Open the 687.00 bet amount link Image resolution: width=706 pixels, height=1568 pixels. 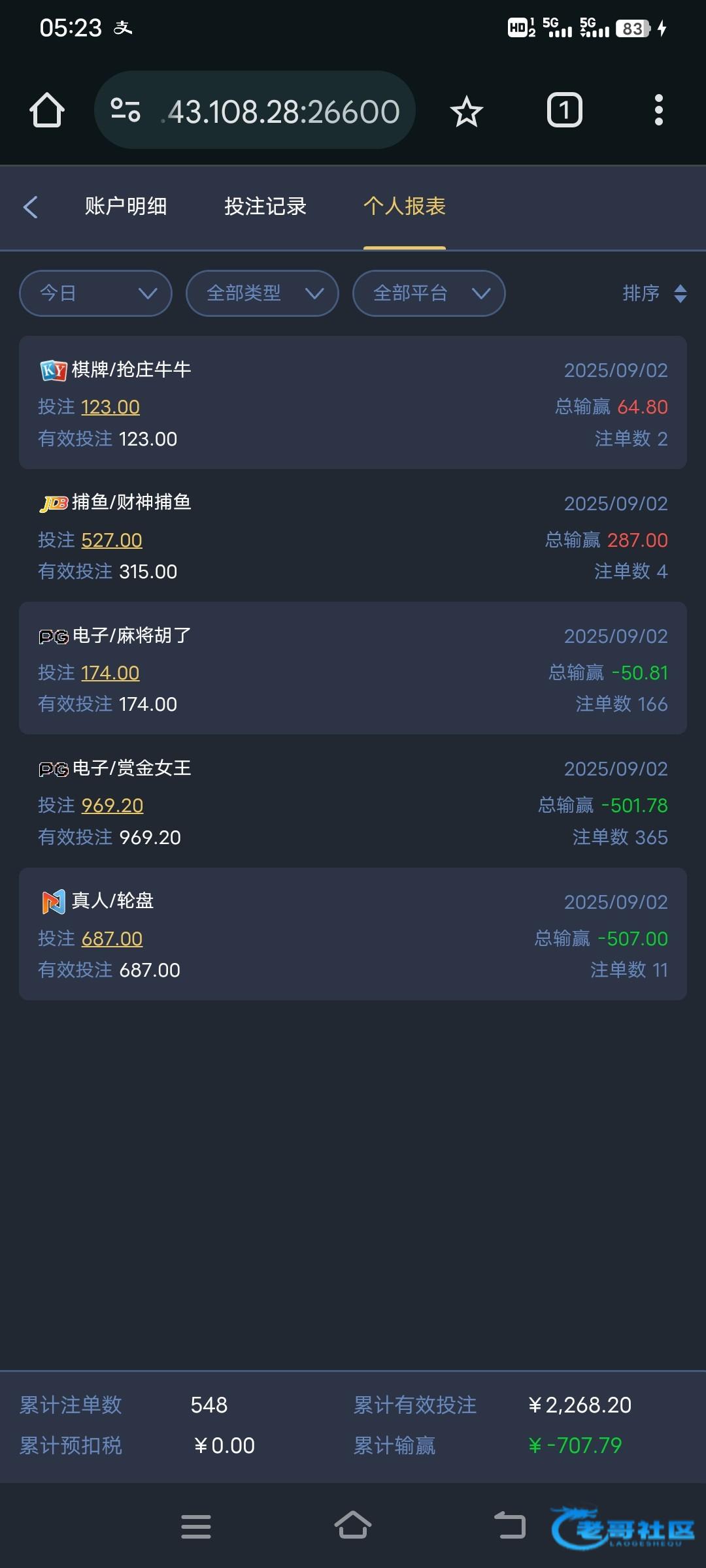(x=112, y=939)
